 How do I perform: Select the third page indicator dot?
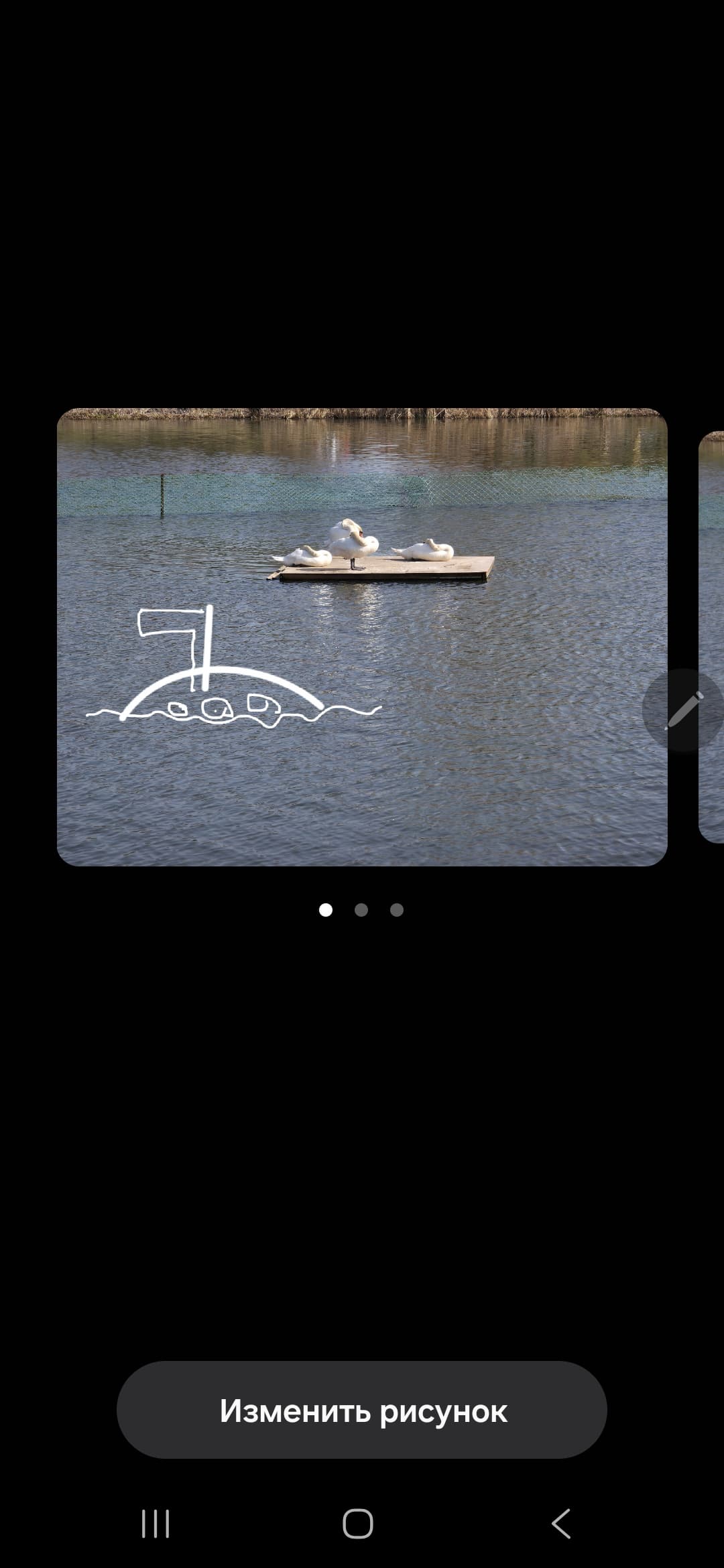(x=397, y=910)
